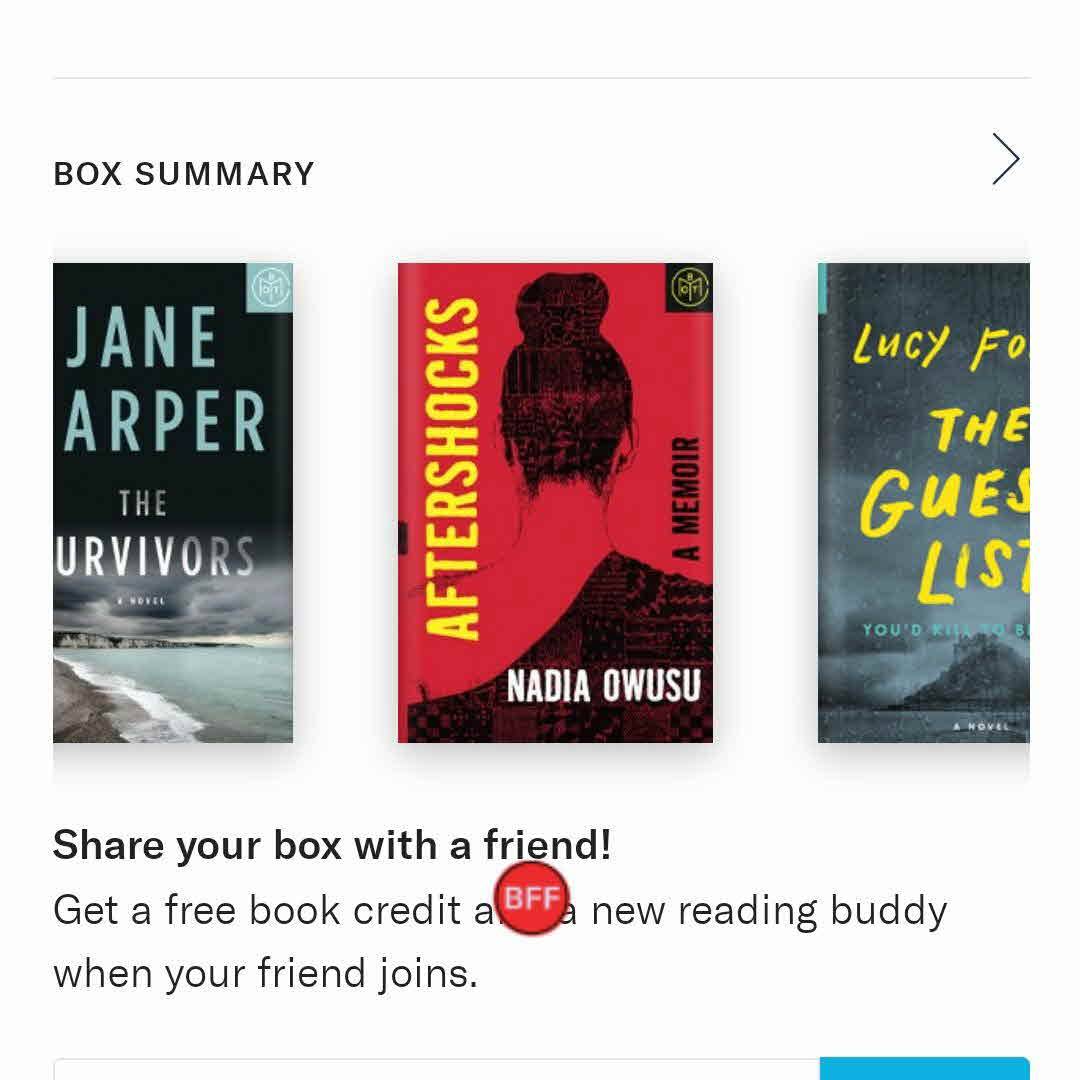Tap the email field for friend invite
The width and height of the screenshot is (1080, 1080).
click(435, 1068)
